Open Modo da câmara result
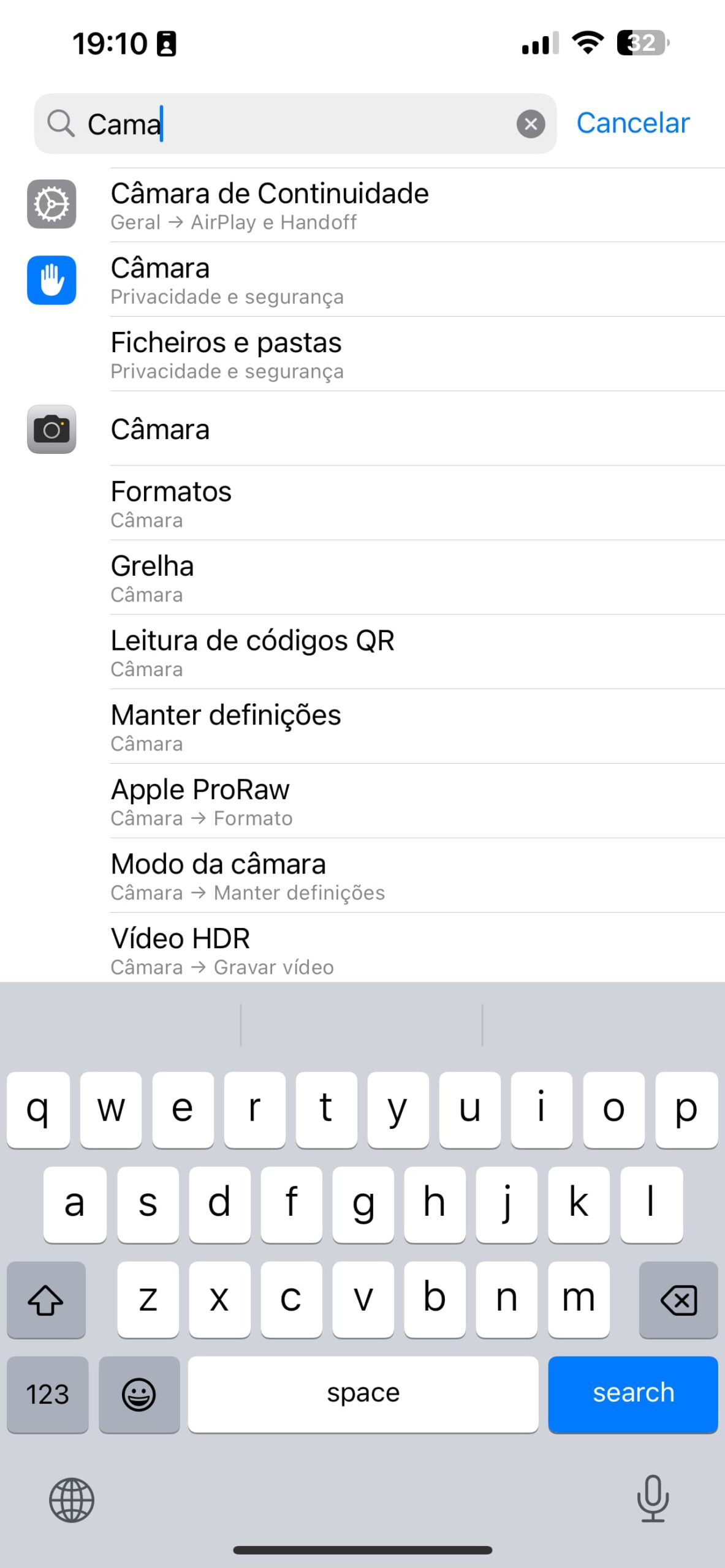725x1568 pixels. point(368,876)
